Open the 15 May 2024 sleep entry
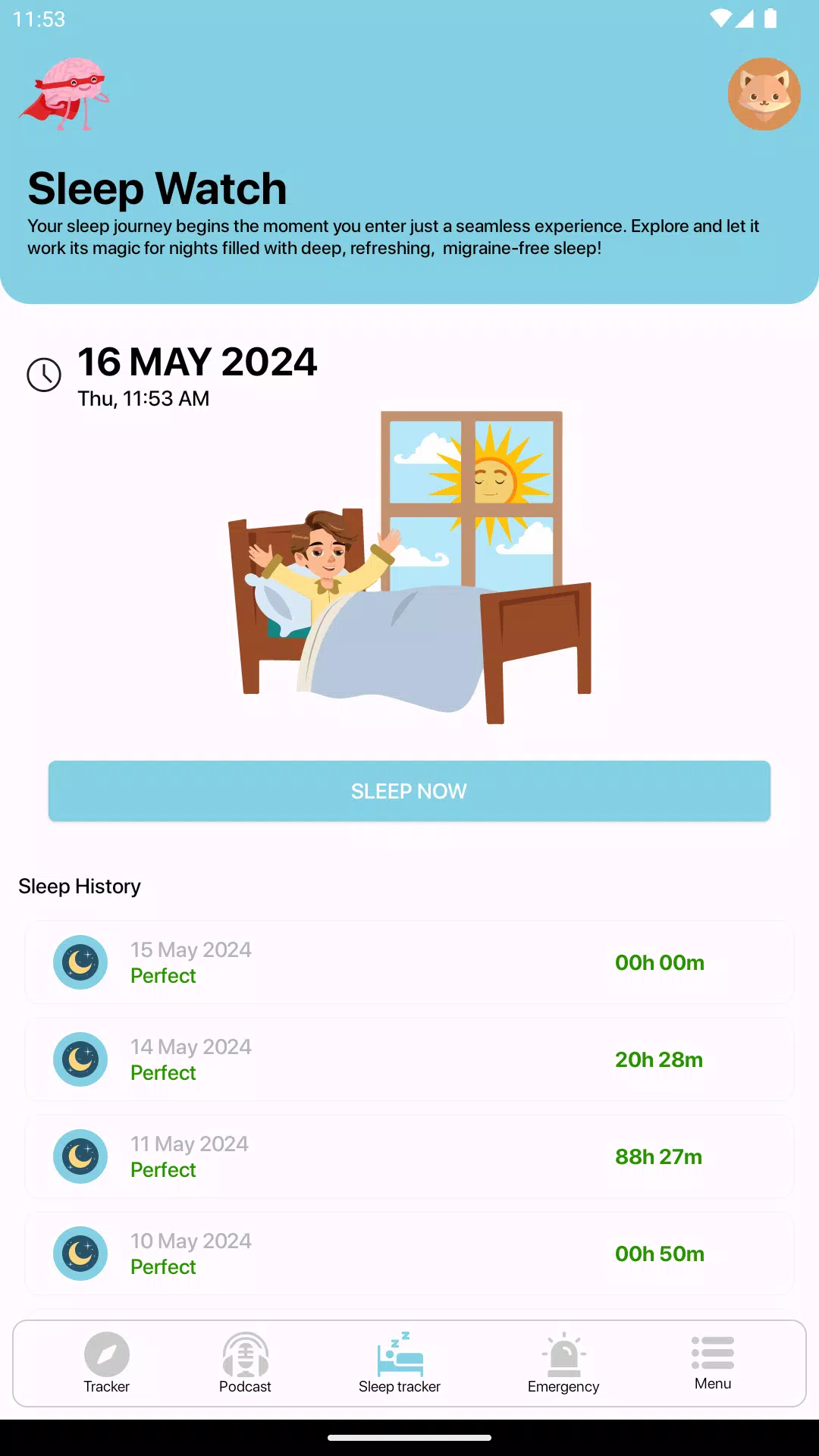Image resolution: width=819 pixels, height=1456 pixels. 409,962
